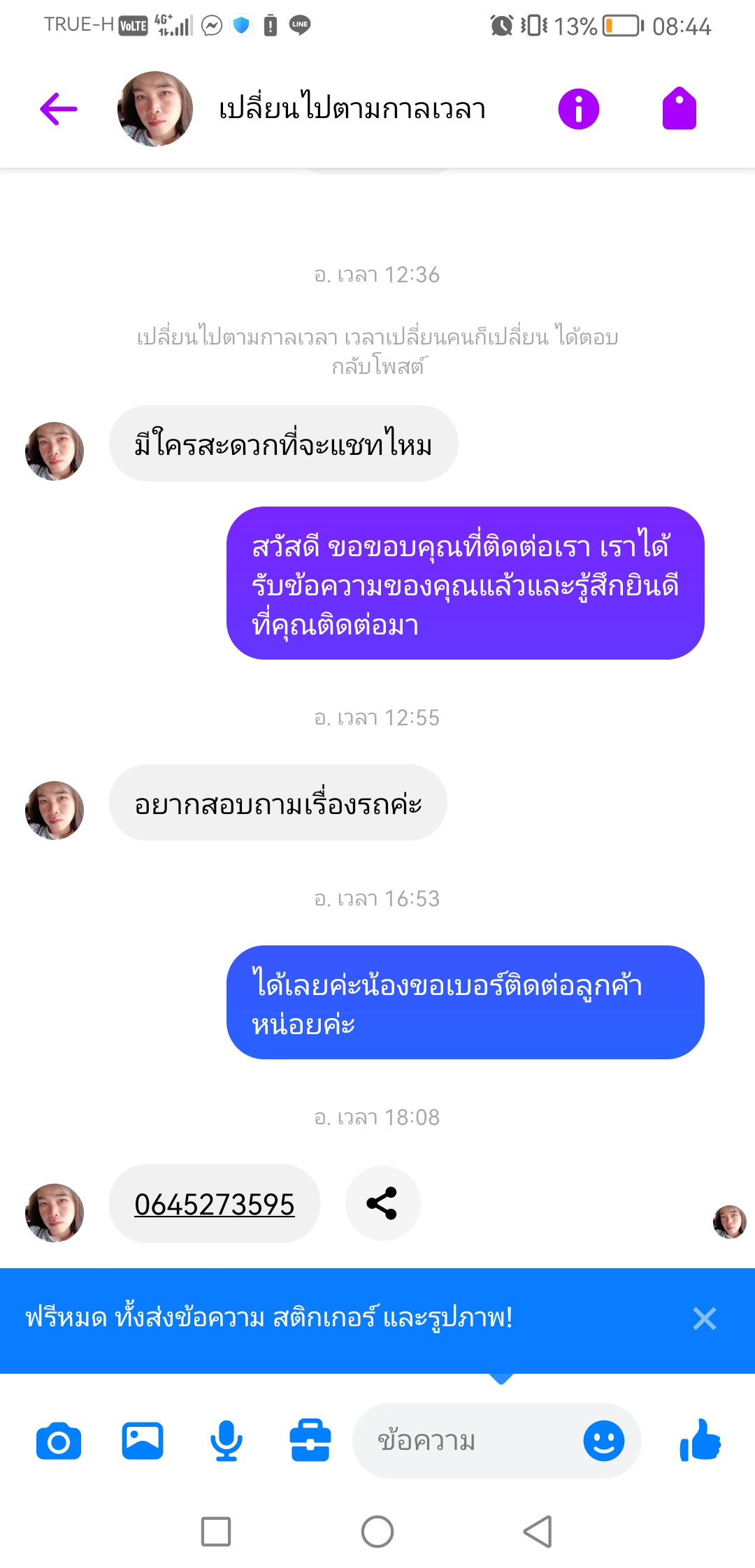
Task: Share the phone number message
Action: click(x=382, y=1203)
